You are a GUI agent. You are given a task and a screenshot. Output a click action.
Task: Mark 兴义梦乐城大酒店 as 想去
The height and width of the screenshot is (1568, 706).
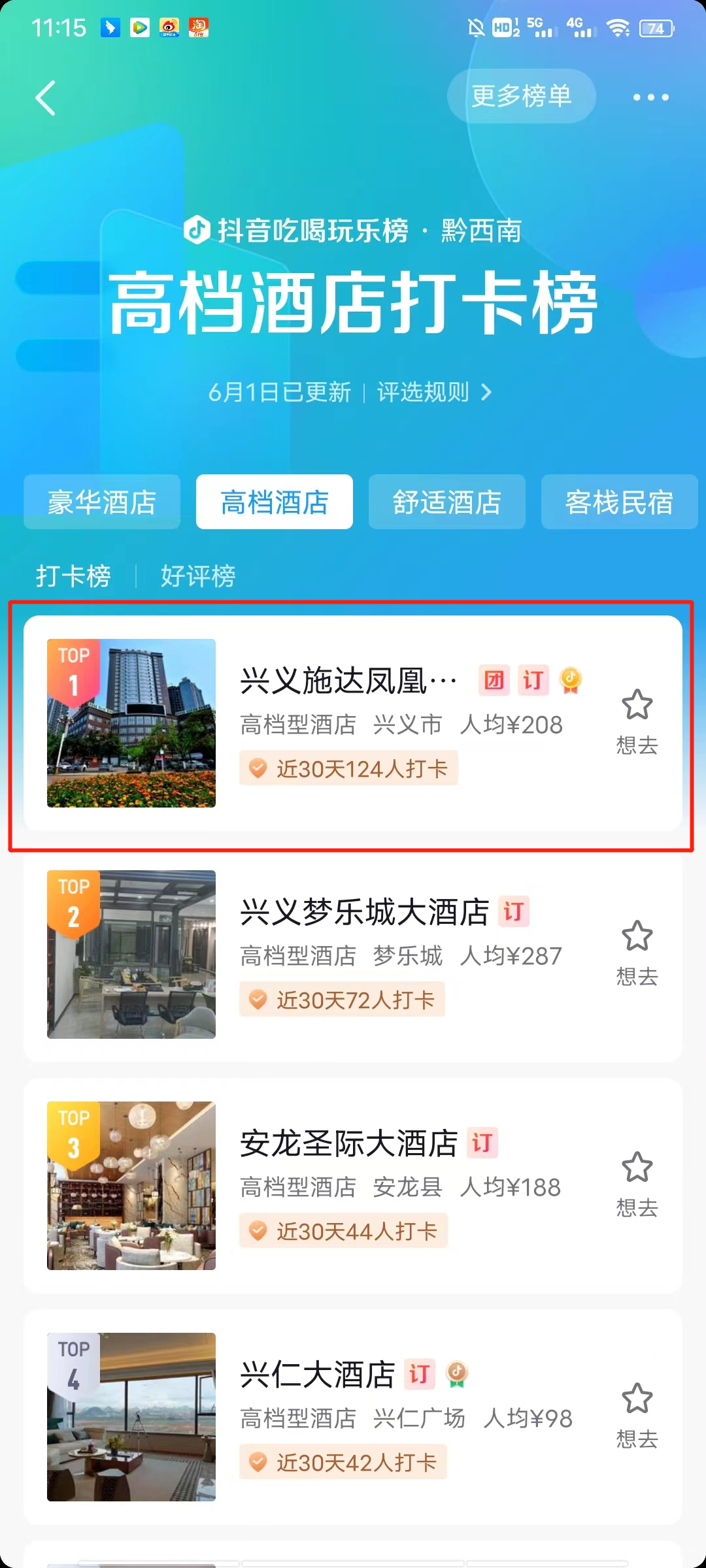[637, 953]
